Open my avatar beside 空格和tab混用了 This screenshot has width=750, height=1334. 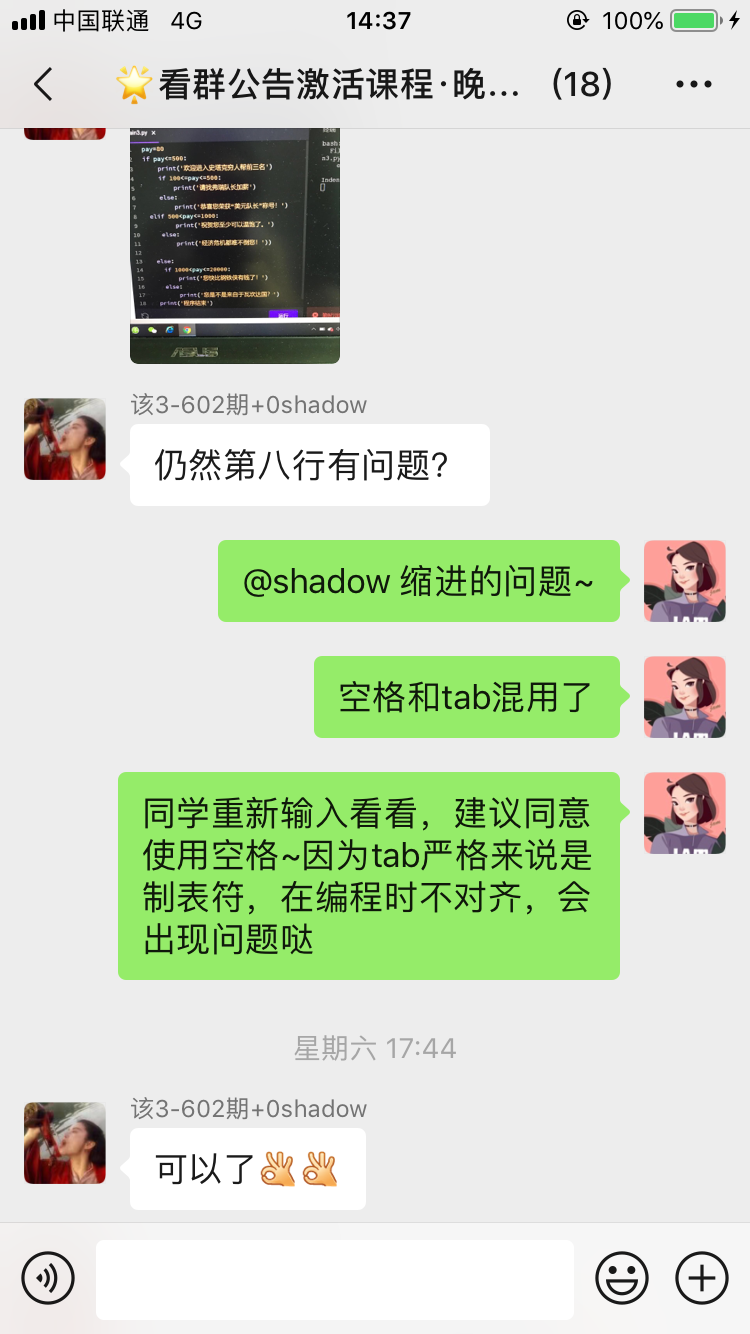685,697
